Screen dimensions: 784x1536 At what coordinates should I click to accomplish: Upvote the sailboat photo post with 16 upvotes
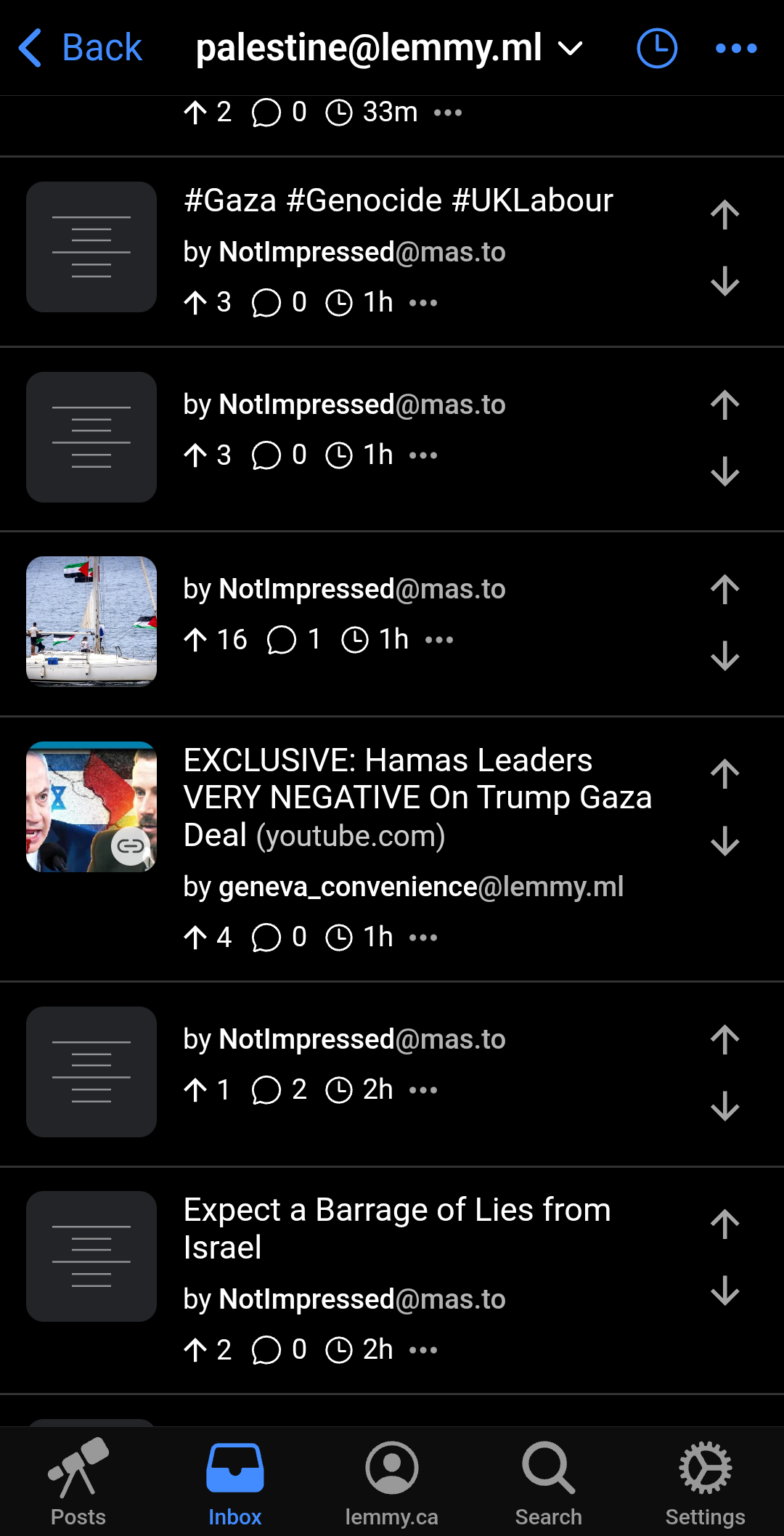pyautogui.click(x=724, y=589)
